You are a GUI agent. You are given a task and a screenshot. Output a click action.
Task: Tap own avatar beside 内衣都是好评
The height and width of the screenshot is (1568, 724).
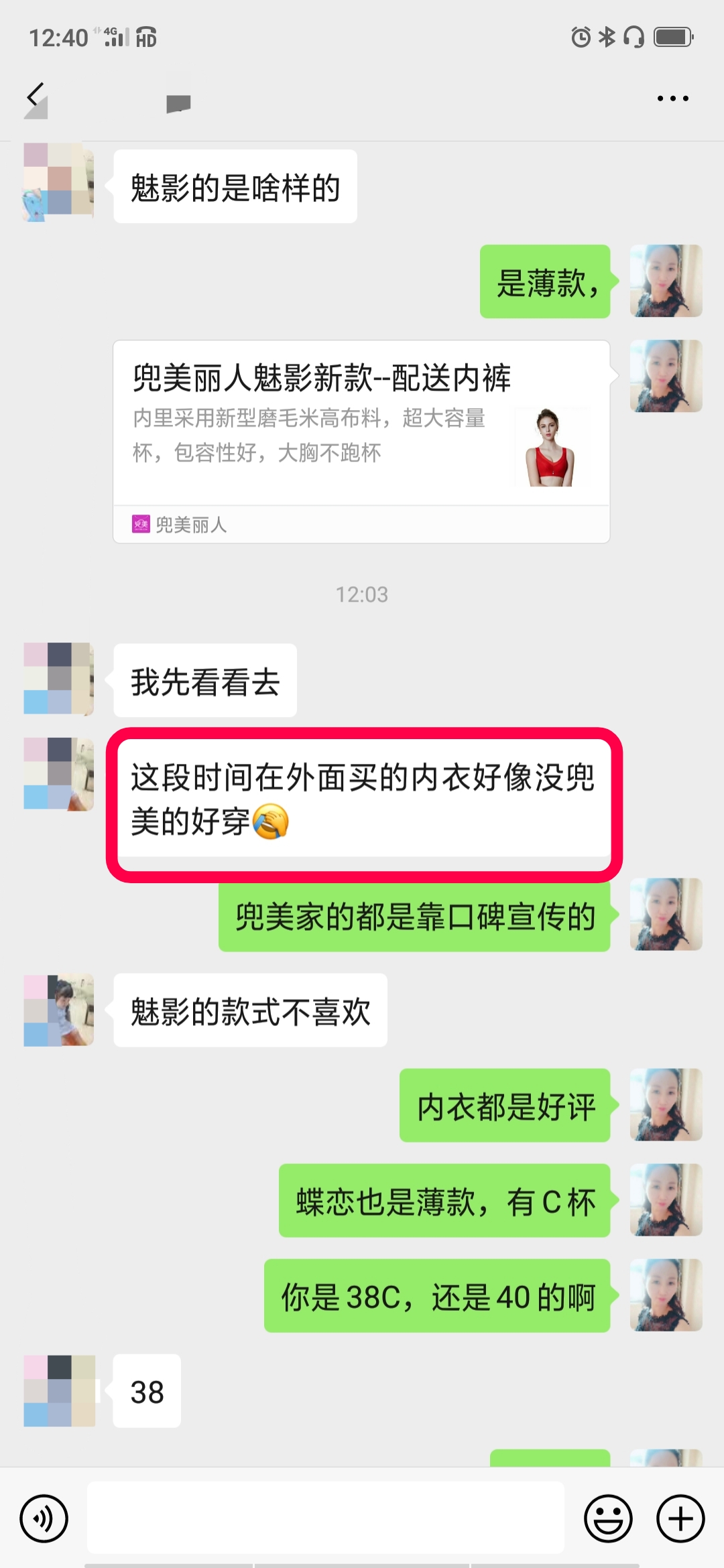click(x=666, y=1106)
